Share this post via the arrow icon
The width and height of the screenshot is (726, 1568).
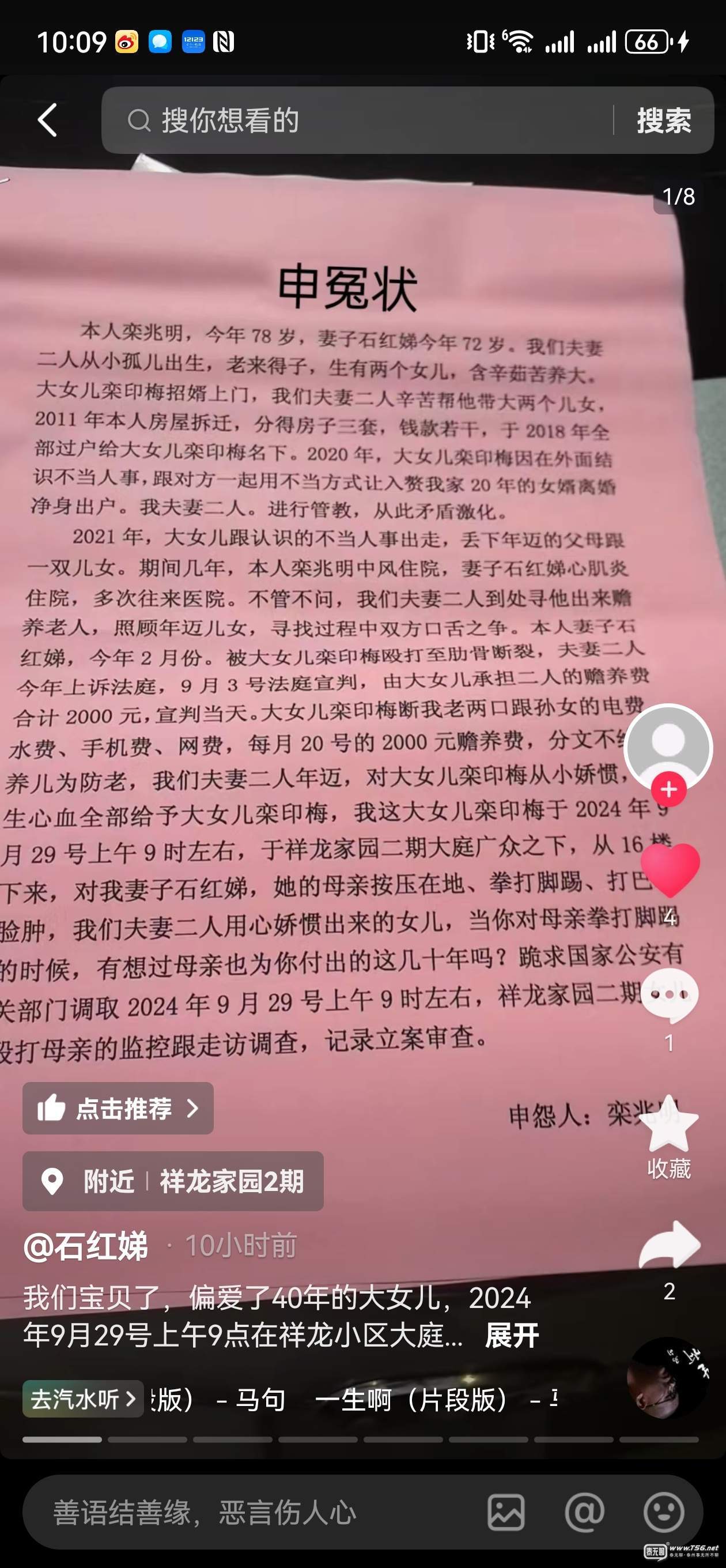669,1245
